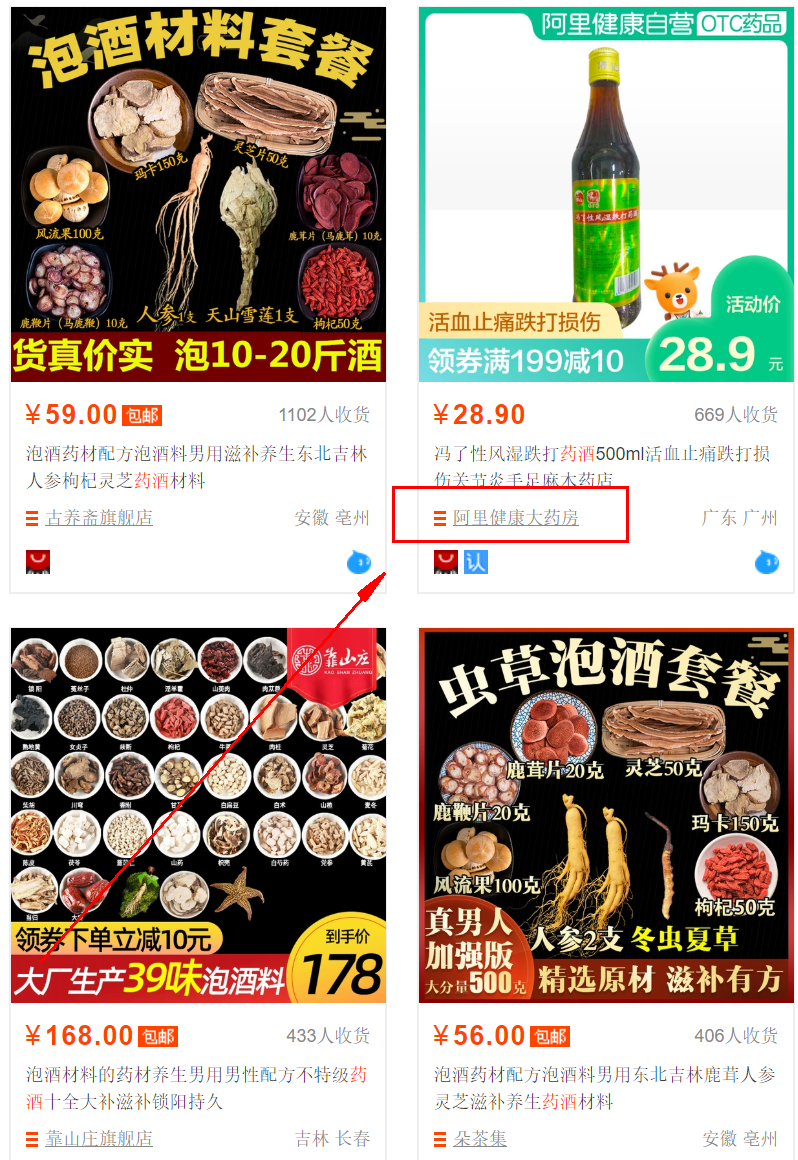The width and height of the screenshot is (798, 1160).
Task: Open the 39味泡酒料 product image priced ¥168.00
Action: 198,815
